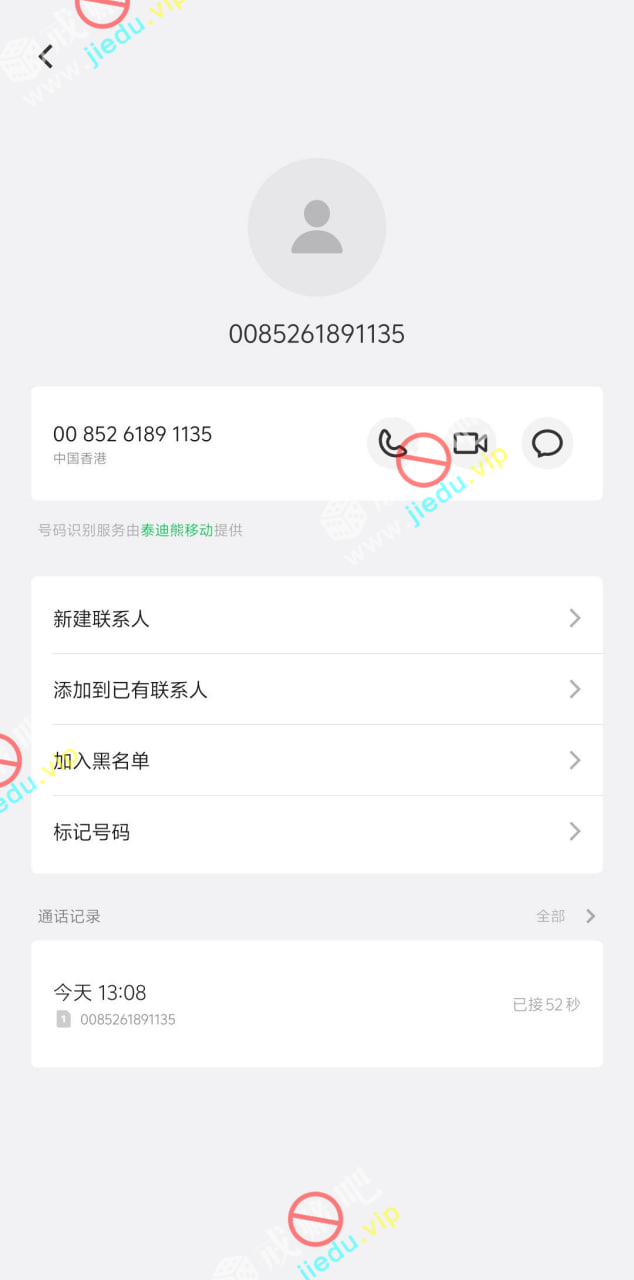Send a message to this number
This screenshot has height=1280, width=634.
pyautogui.click(x=547, y=443)
